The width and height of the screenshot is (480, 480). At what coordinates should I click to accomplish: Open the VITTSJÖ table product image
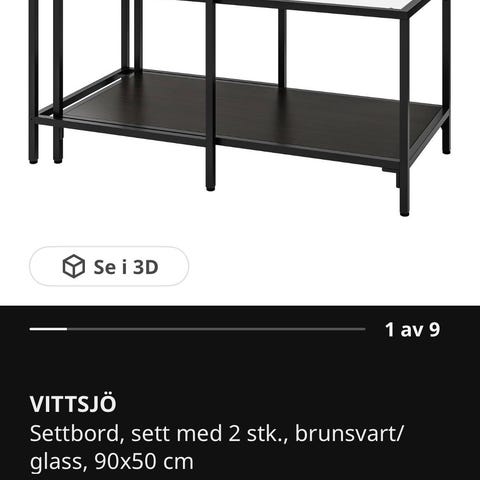point(240,108)
